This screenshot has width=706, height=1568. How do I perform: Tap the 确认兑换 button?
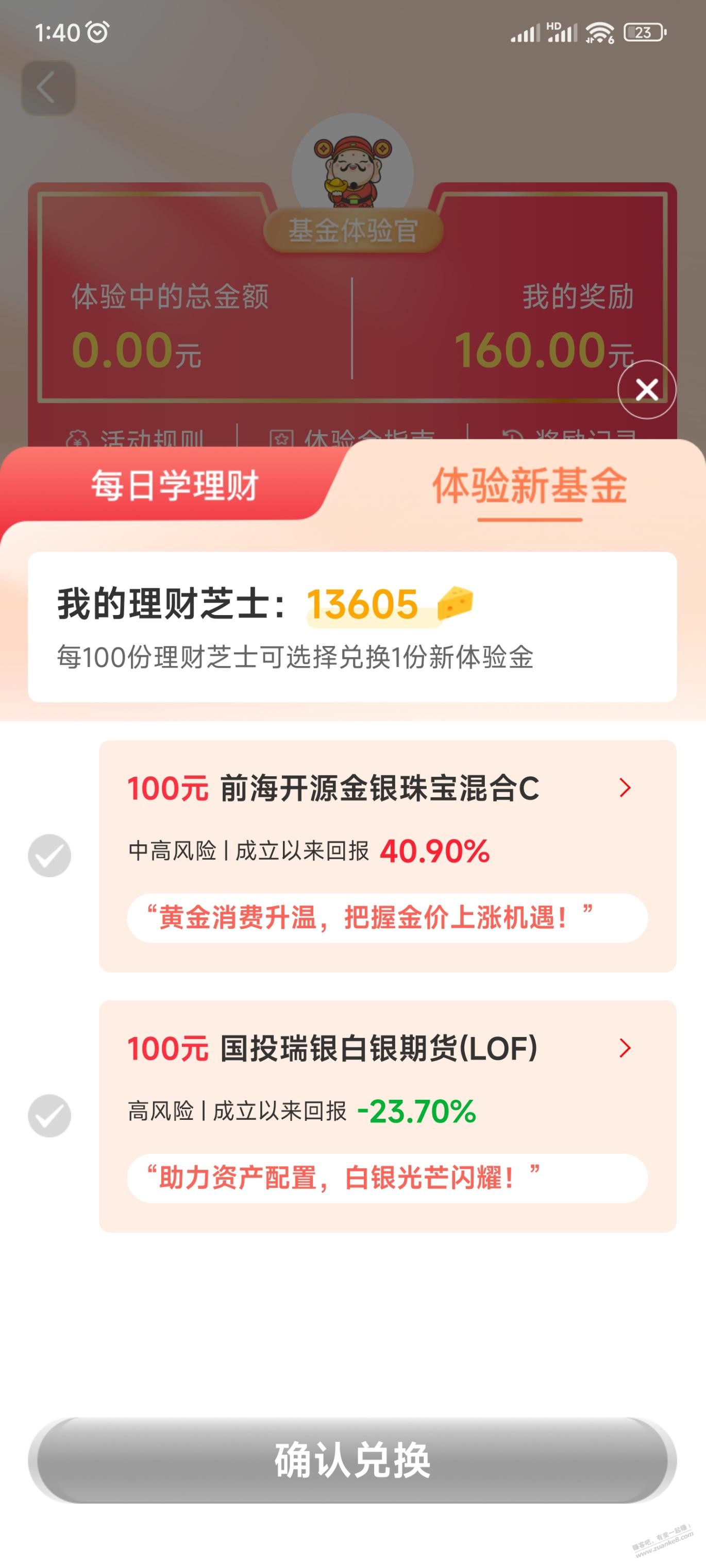tap(352, 1460)
